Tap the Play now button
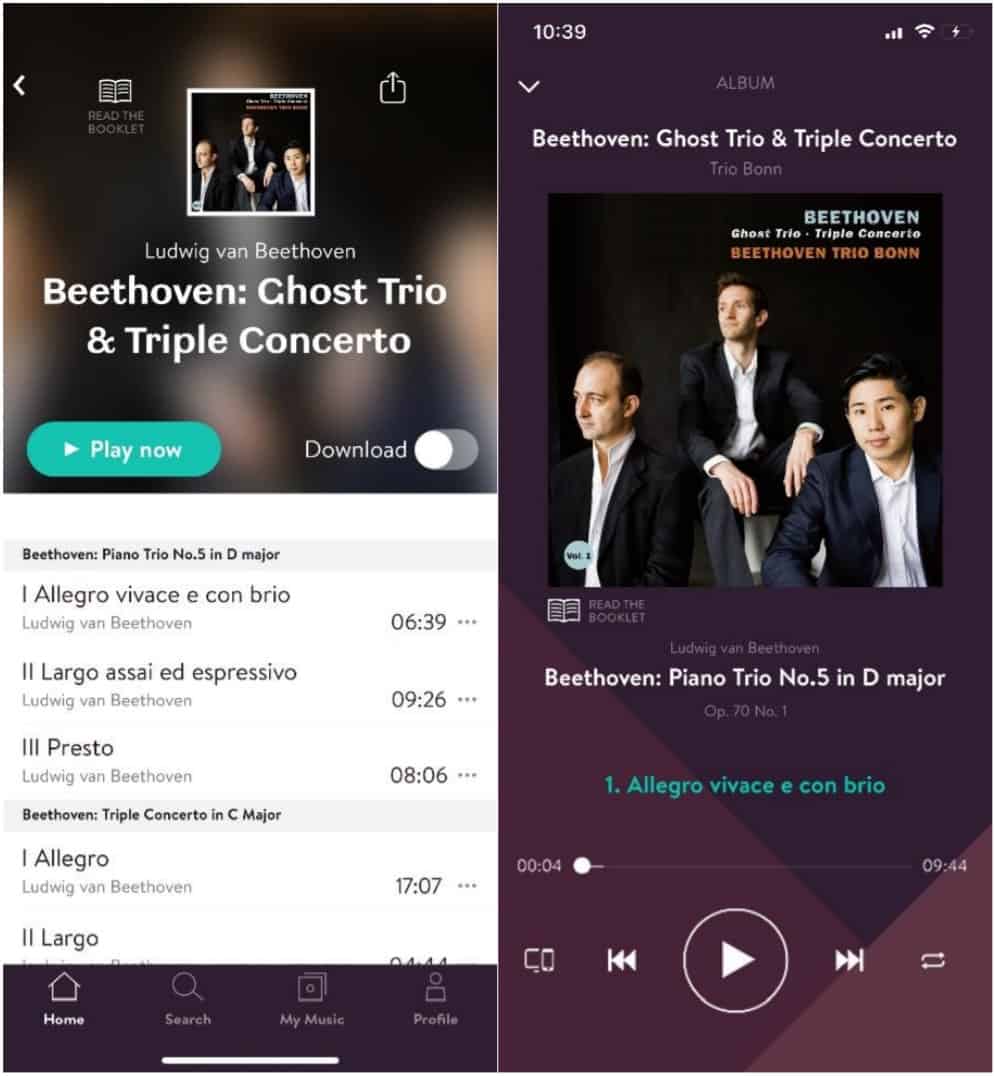Screen dimensions: 994x1076 click(x=124, y=449)
